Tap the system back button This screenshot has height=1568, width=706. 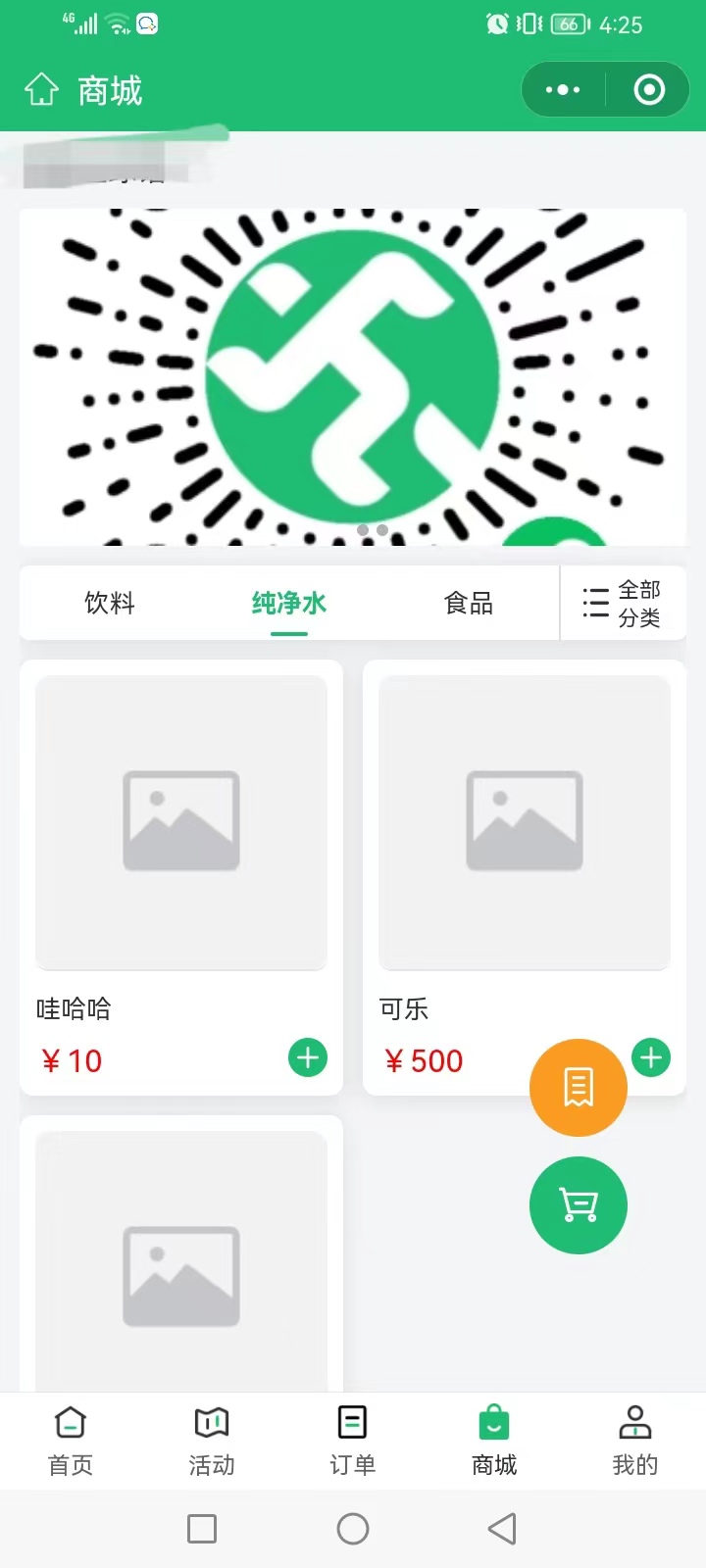(502, 1529)
